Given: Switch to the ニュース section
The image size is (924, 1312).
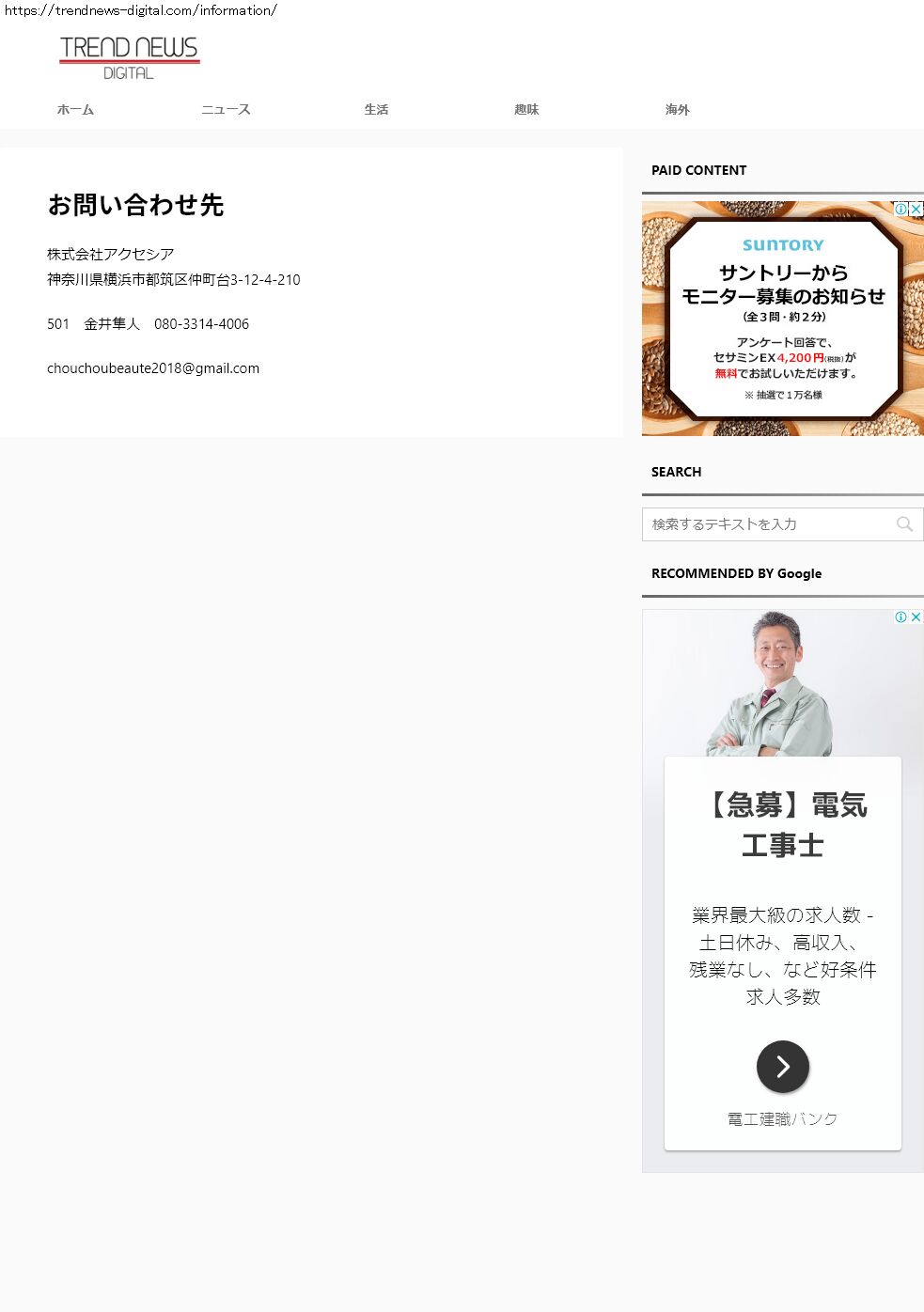Looking at the screenshot, I should click(x=226, y=110).
